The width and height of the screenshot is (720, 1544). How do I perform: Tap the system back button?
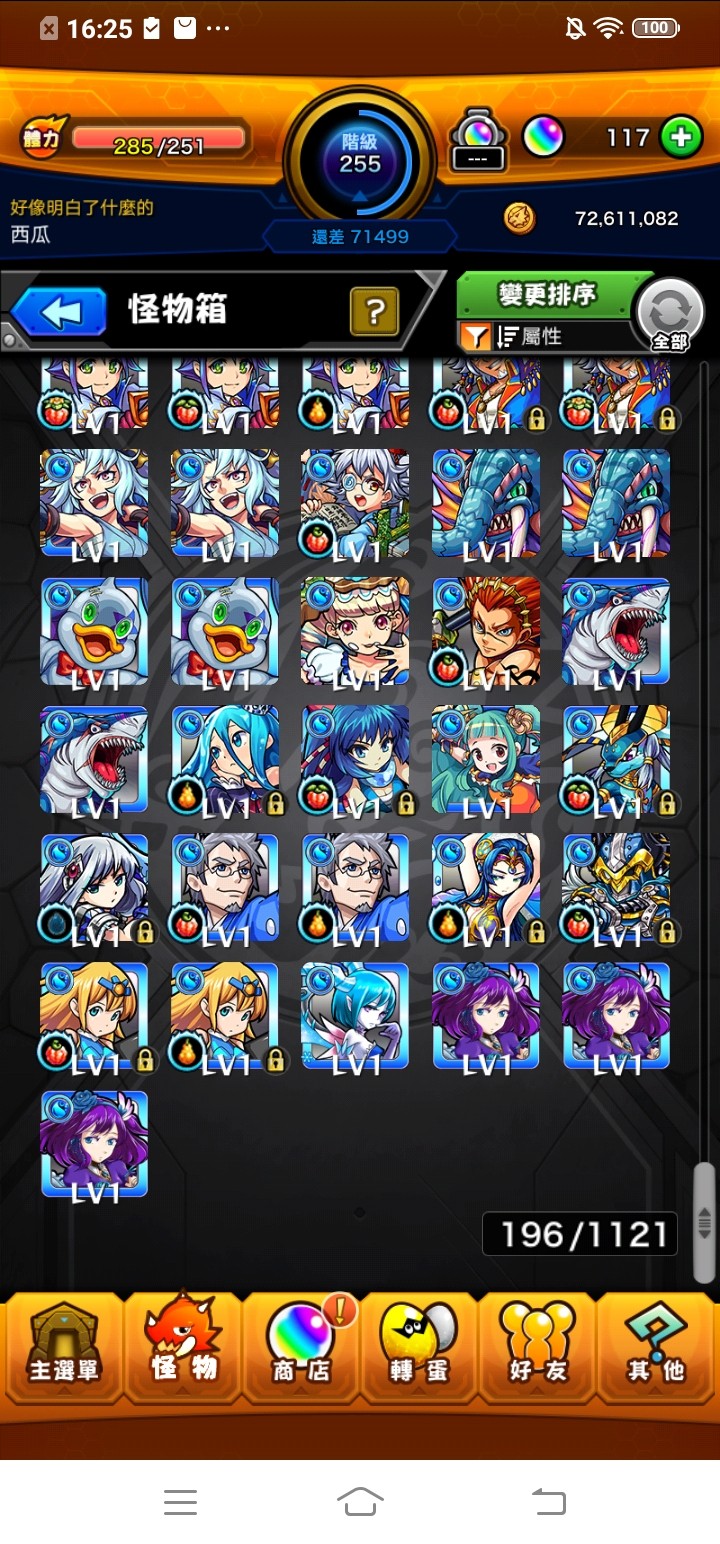(x=547, y=1501)
